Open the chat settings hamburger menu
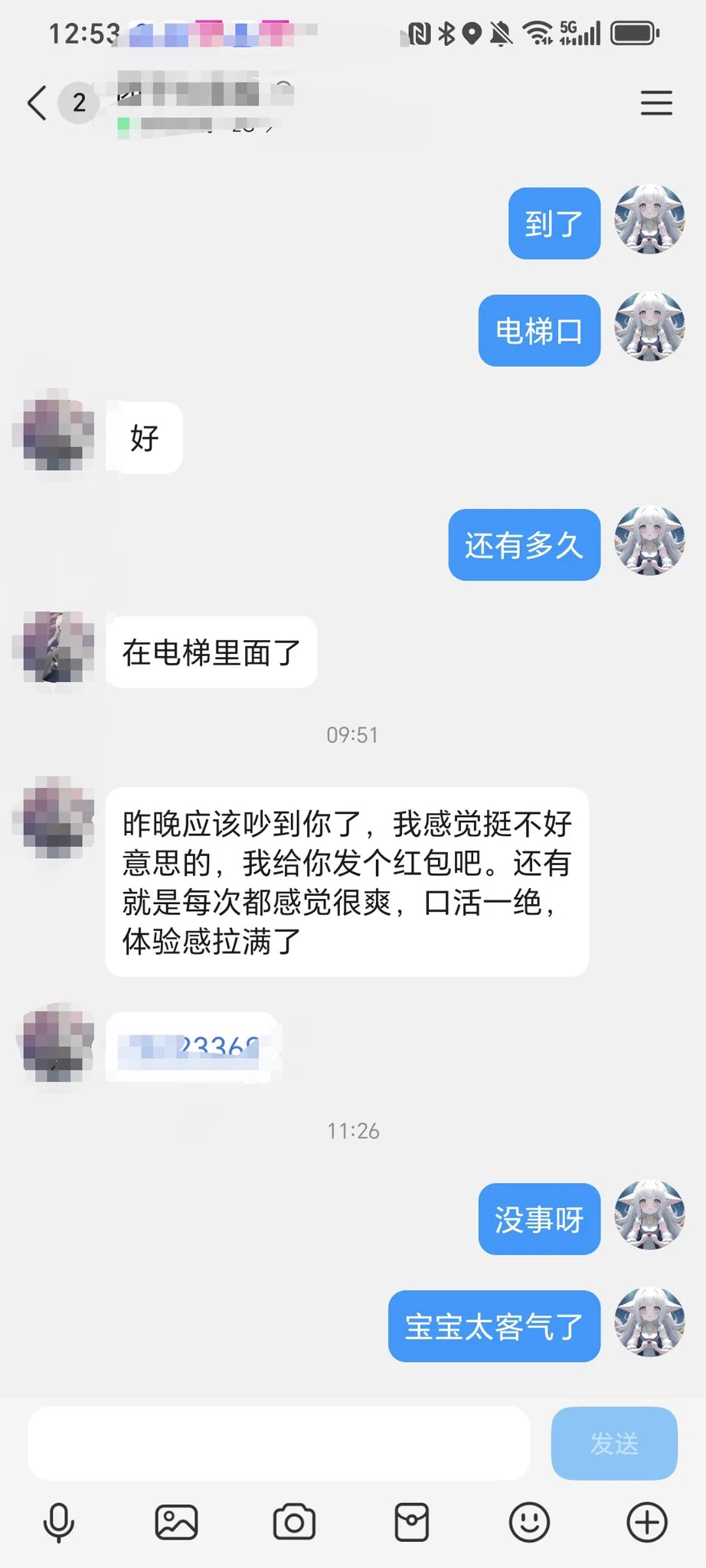Screen dimensions: 706x1568 [x=656, y=103]
